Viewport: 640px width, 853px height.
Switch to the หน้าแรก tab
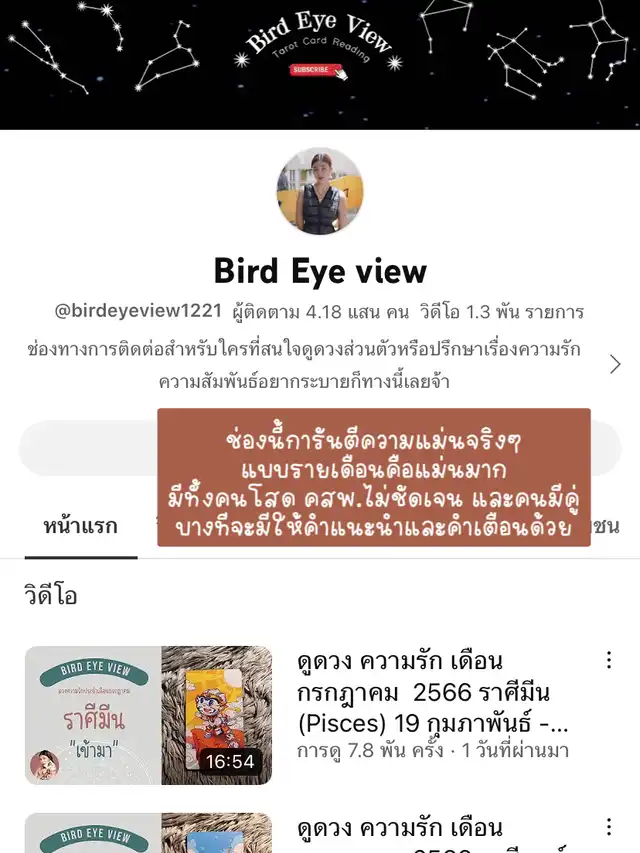pos(80,527)
